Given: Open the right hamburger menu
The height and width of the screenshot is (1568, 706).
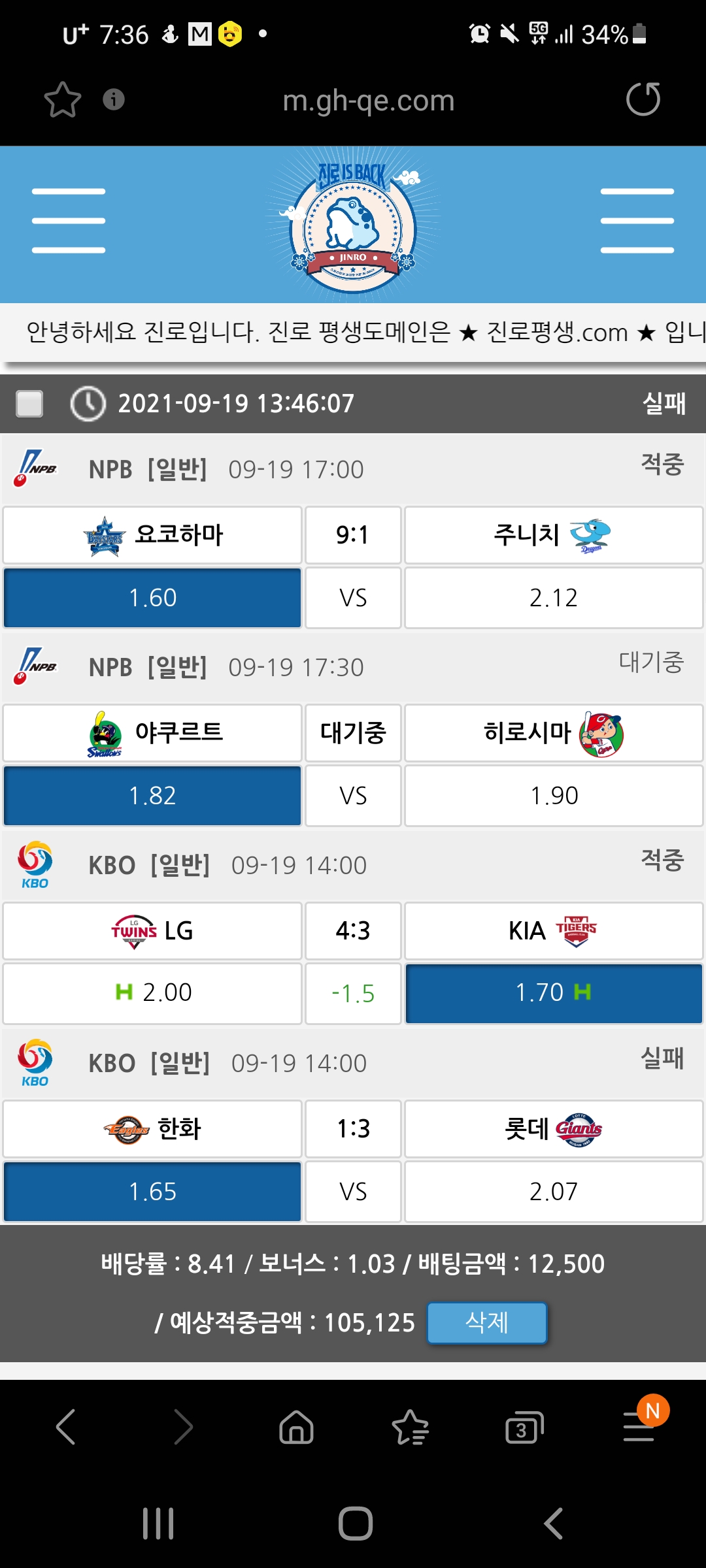Looking at the screenshot, I should [x=637, y=221].
